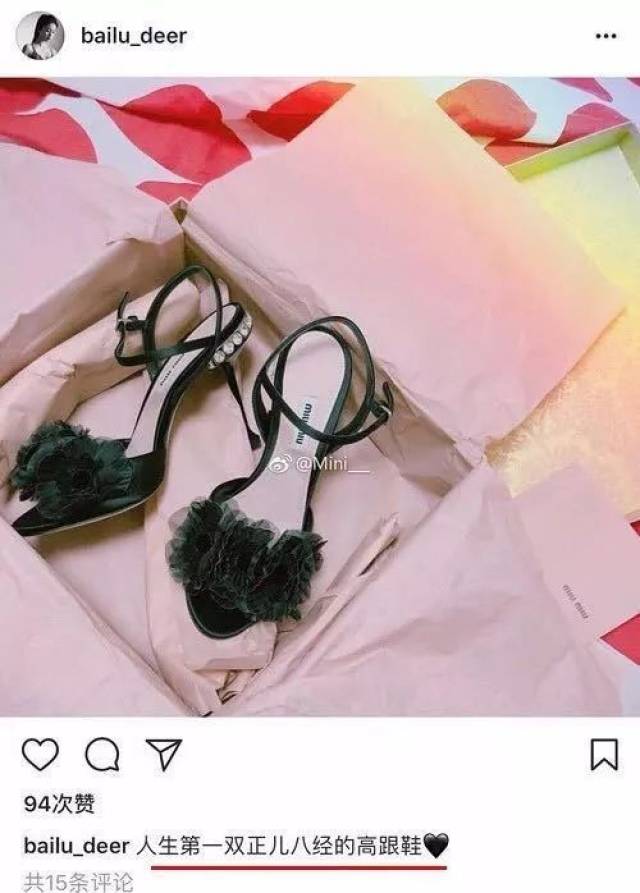Open bailu_deer's profile picture
The image size is (640, 893).
tap(40, 36)
